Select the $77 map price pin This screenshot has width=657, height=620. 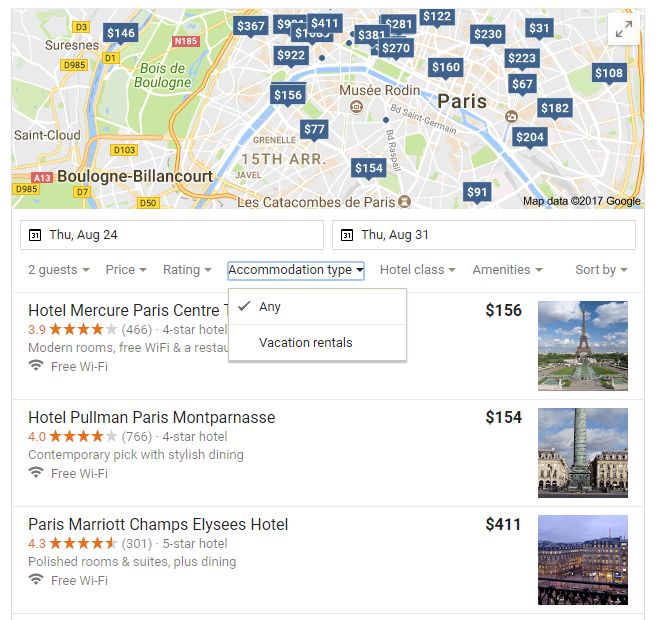(x=315, y=129)
